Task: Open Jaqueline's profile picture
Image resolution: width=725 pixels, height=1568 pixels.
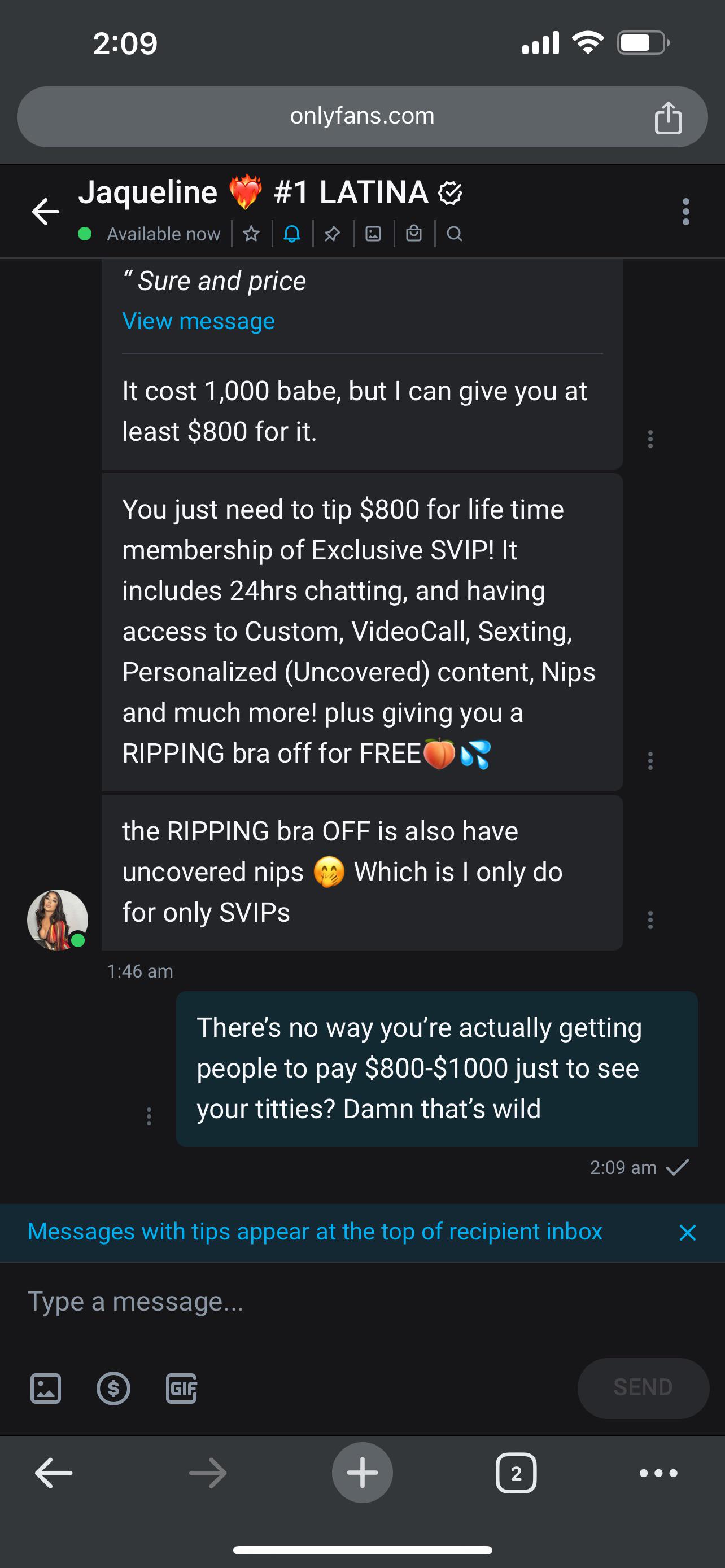Action: [57, 919]
